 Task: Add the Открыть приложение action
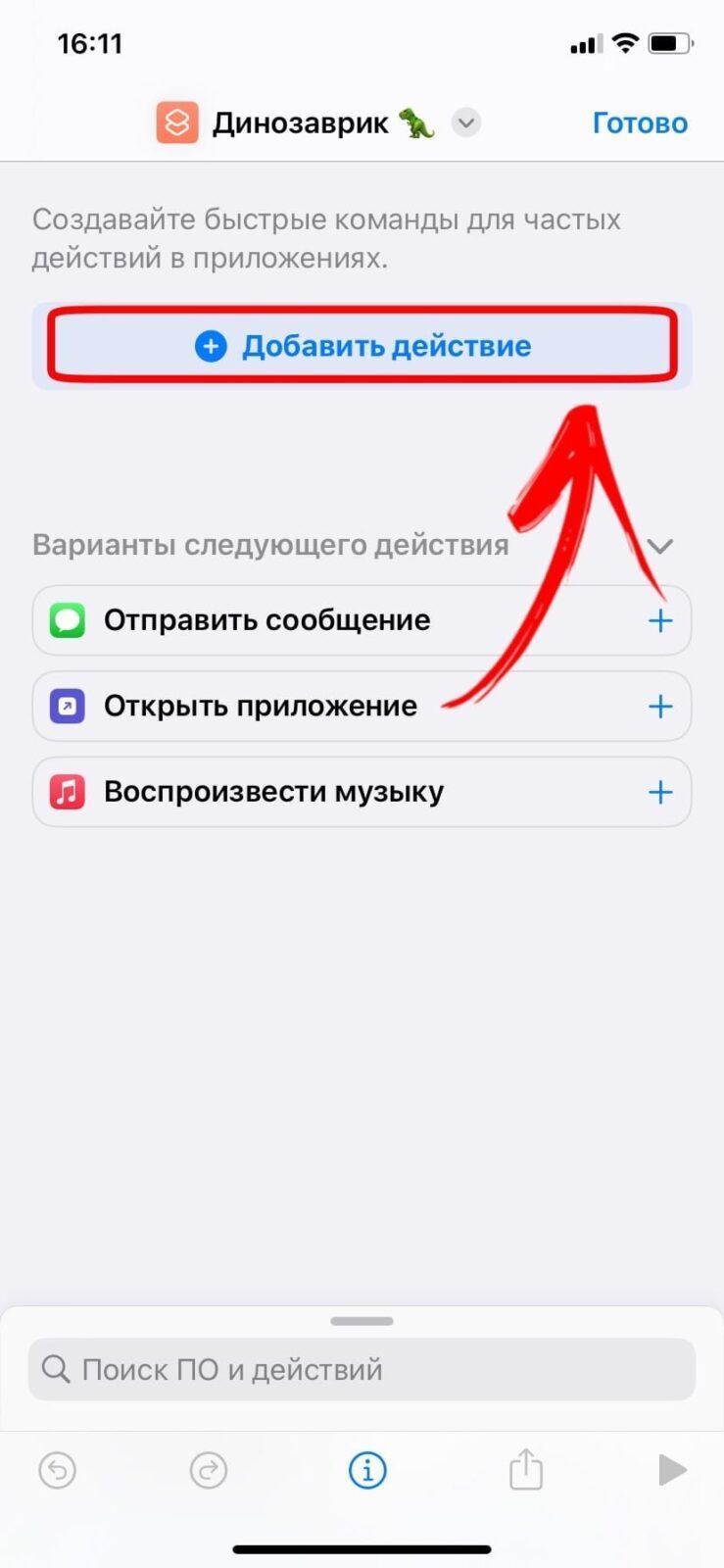tap(660, 706)
